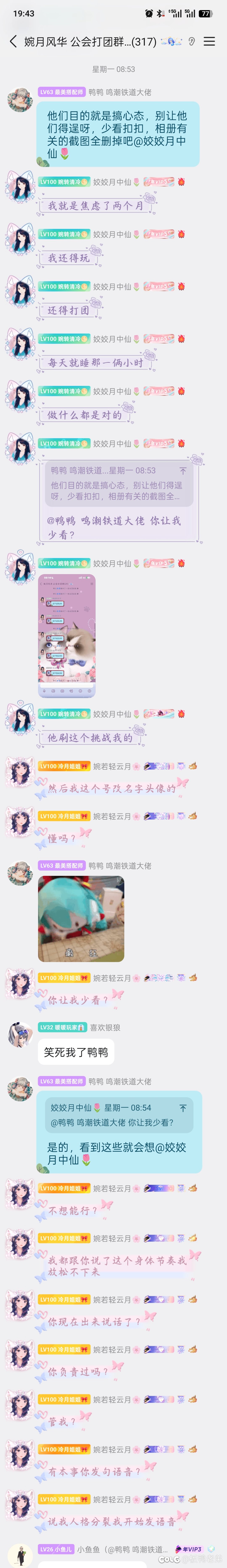Open the group chat menu
The width and height of the screenshot is (227, 1568).
point(209,41)
